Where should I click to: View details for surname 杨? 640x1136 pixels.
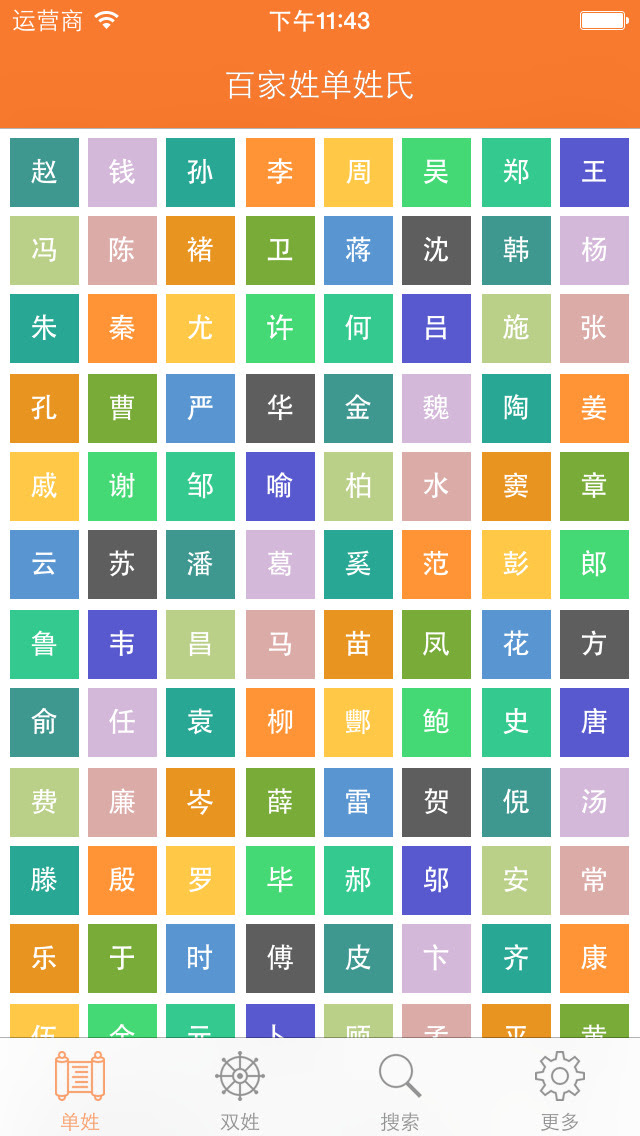coord(594,250)
